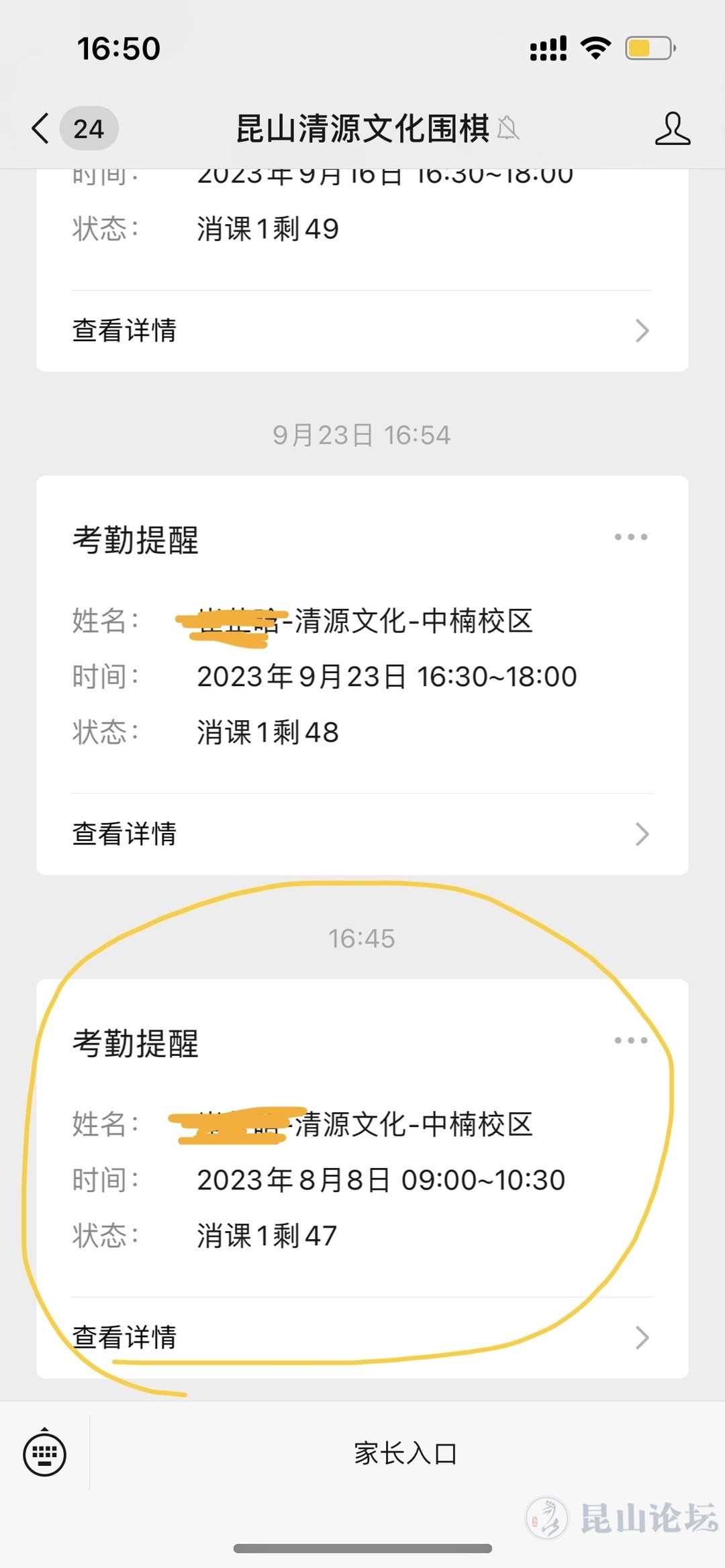The height and width of the screenshot is (1568, 725).
Task: Open more options on the 9月23日 attendance card
Action: [x=631, y=537]
